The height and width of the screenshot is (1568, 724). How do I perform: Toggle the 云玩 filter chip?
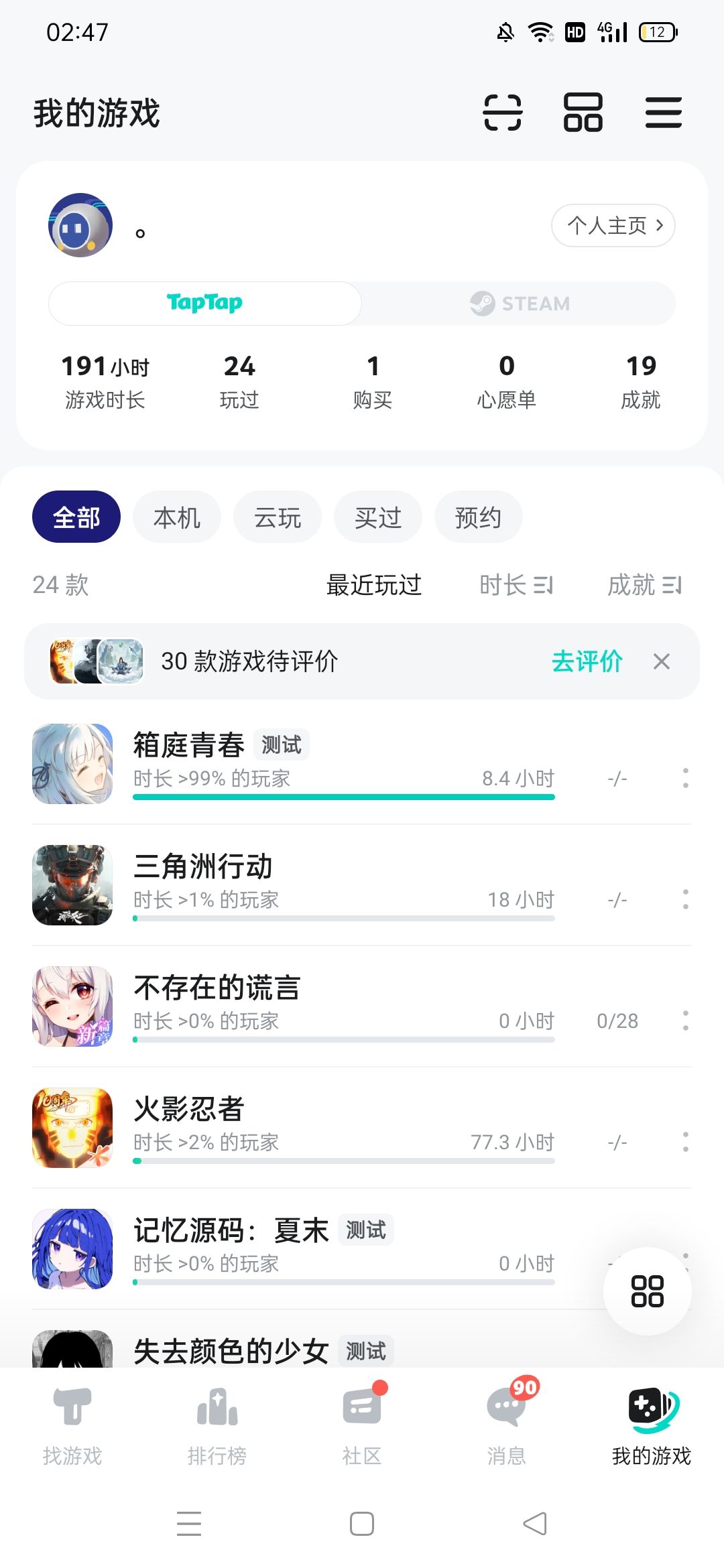coord(277,517)
